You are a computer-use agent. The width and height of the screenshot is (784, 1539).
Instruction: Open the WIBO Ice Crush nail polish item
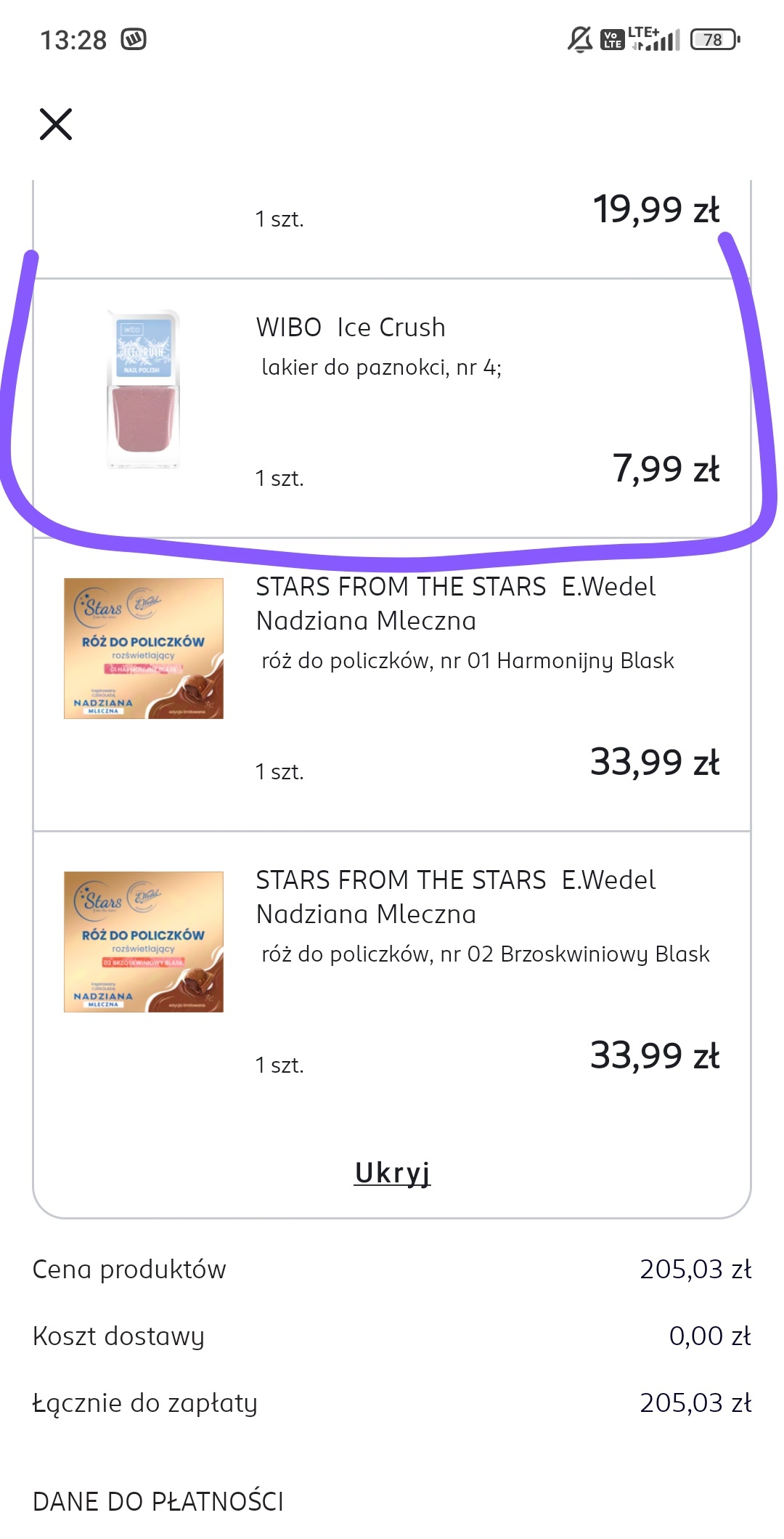[x=351, y=328]
